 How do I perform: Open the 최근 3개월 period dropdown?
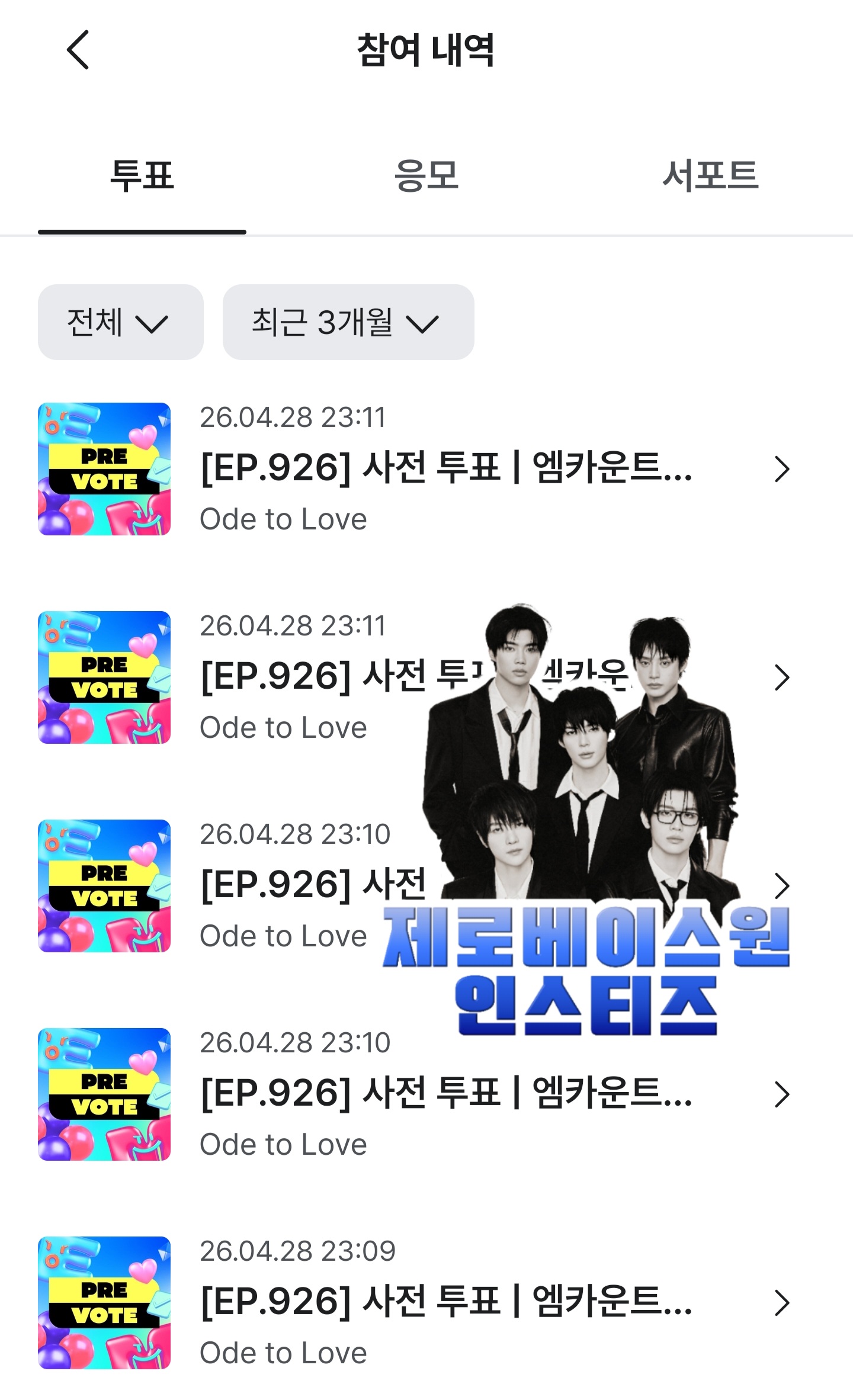click(x=348, y=322)
